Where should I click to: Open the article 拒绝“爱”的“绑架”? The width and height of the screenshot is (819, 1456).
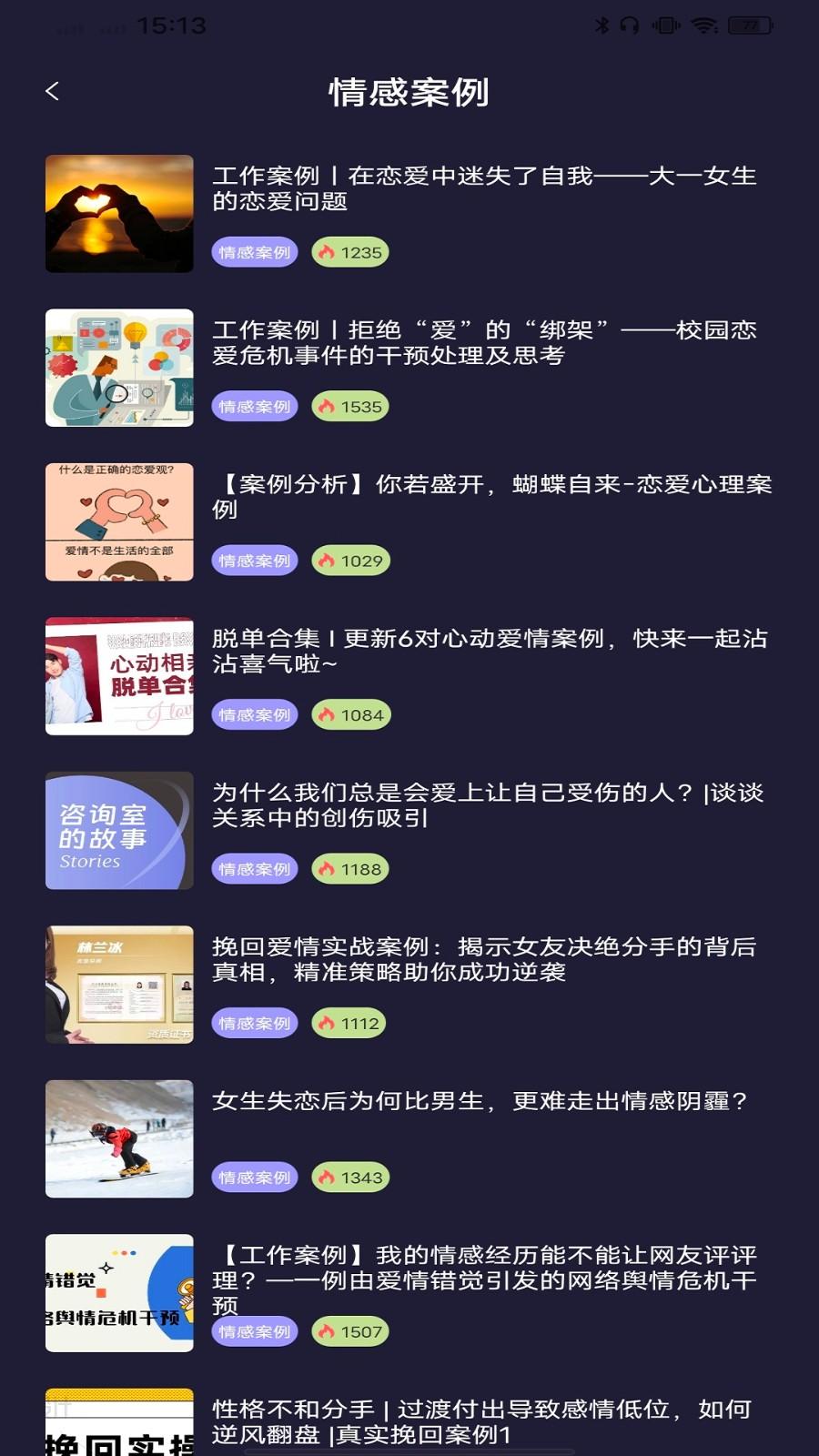[484, 342]
